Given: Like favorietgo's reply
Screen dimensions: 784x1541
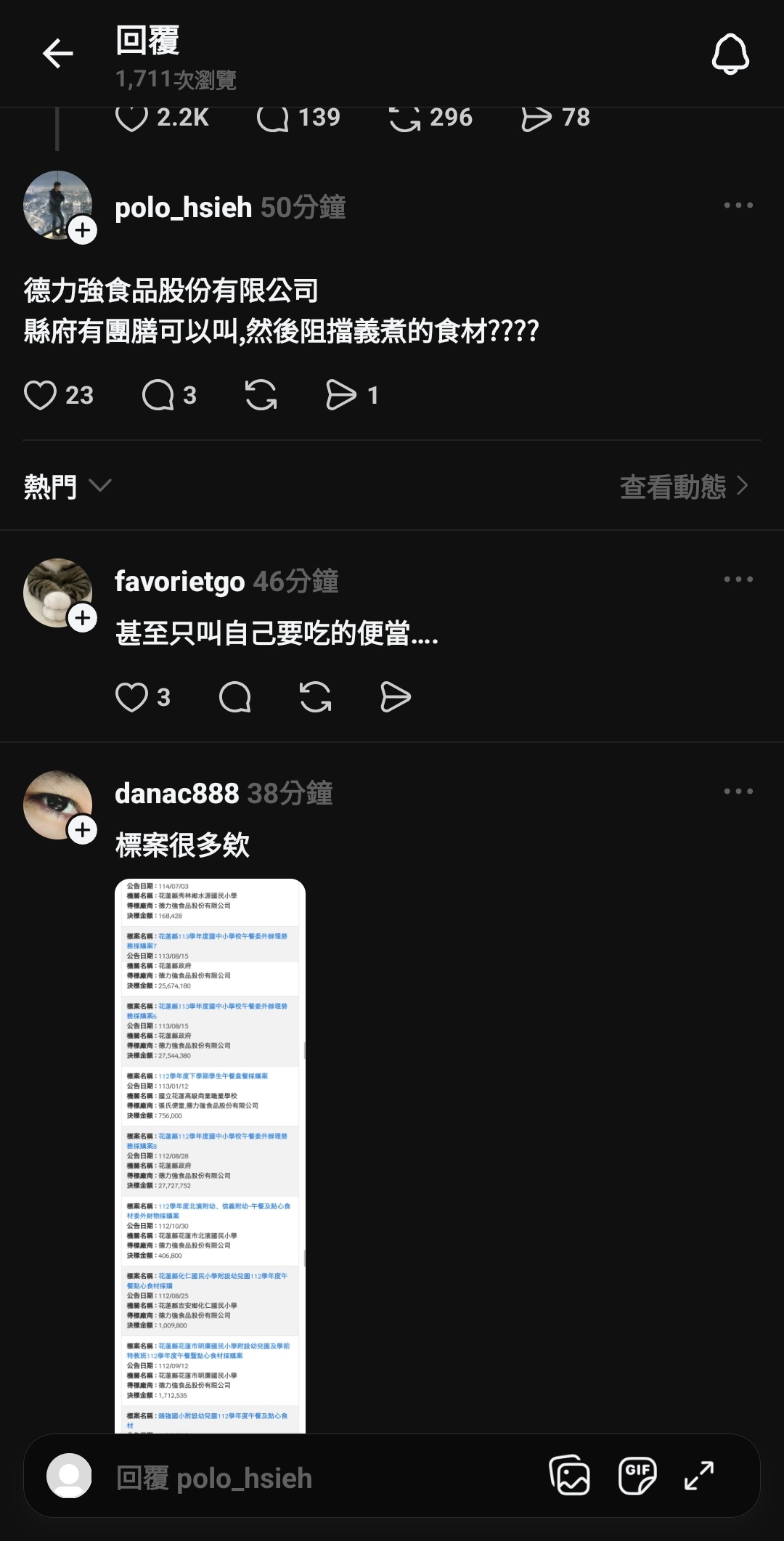Looking at the screenshot, I should coord(131,697).
